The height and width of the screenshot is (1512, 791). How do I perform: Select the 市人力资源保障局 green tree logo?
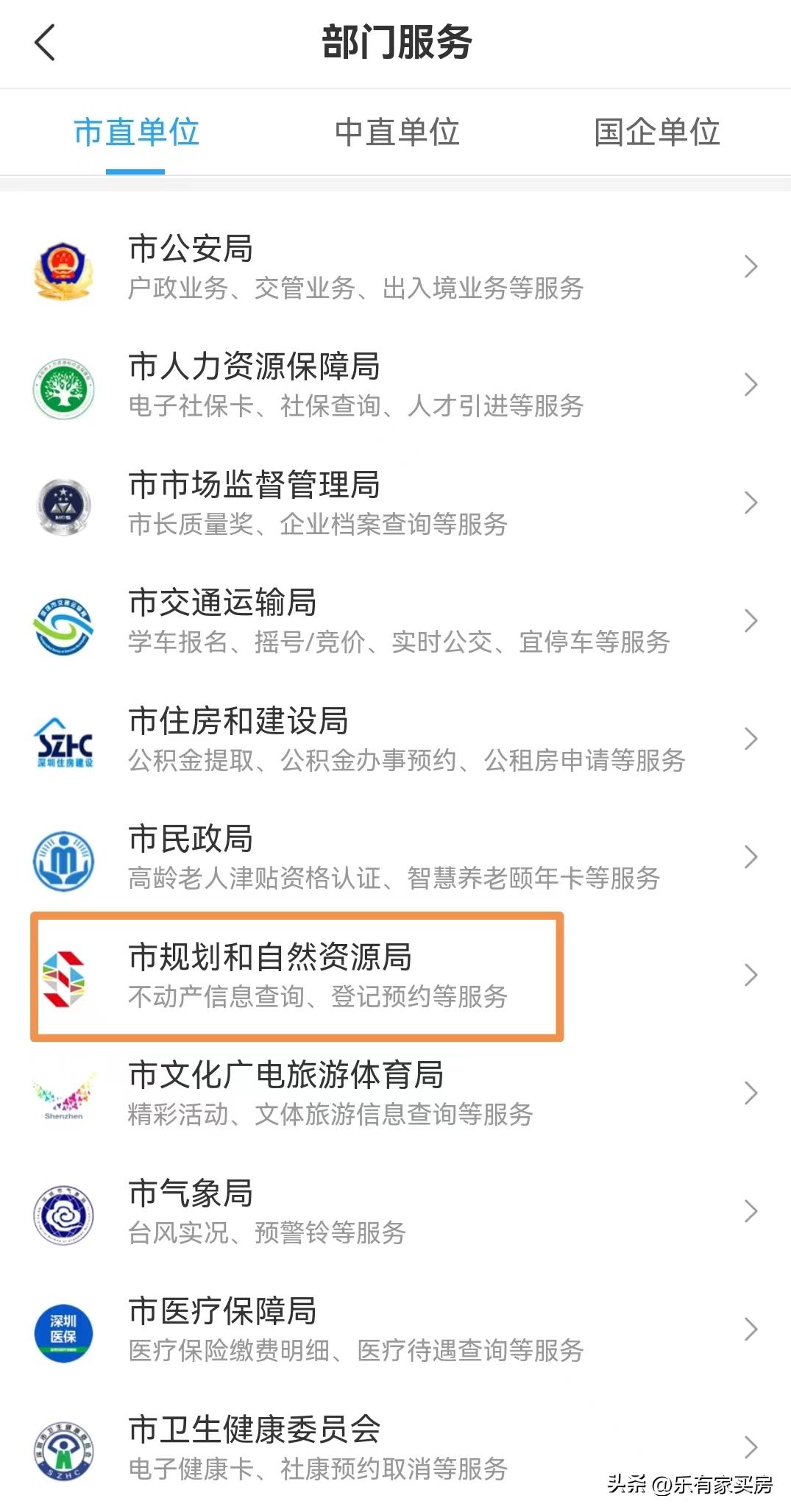65,388
